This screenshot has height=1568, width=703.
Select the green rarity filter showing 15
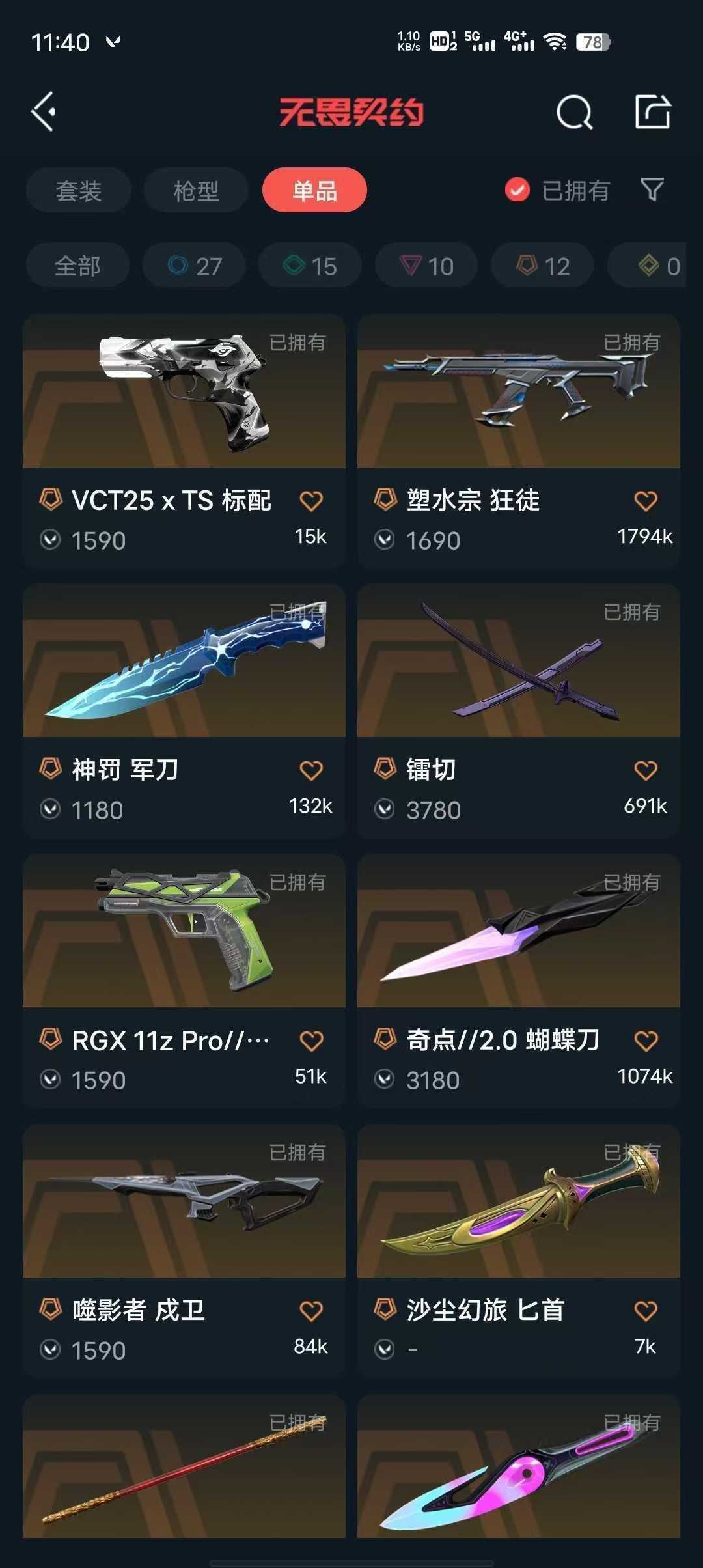[309, 265]
